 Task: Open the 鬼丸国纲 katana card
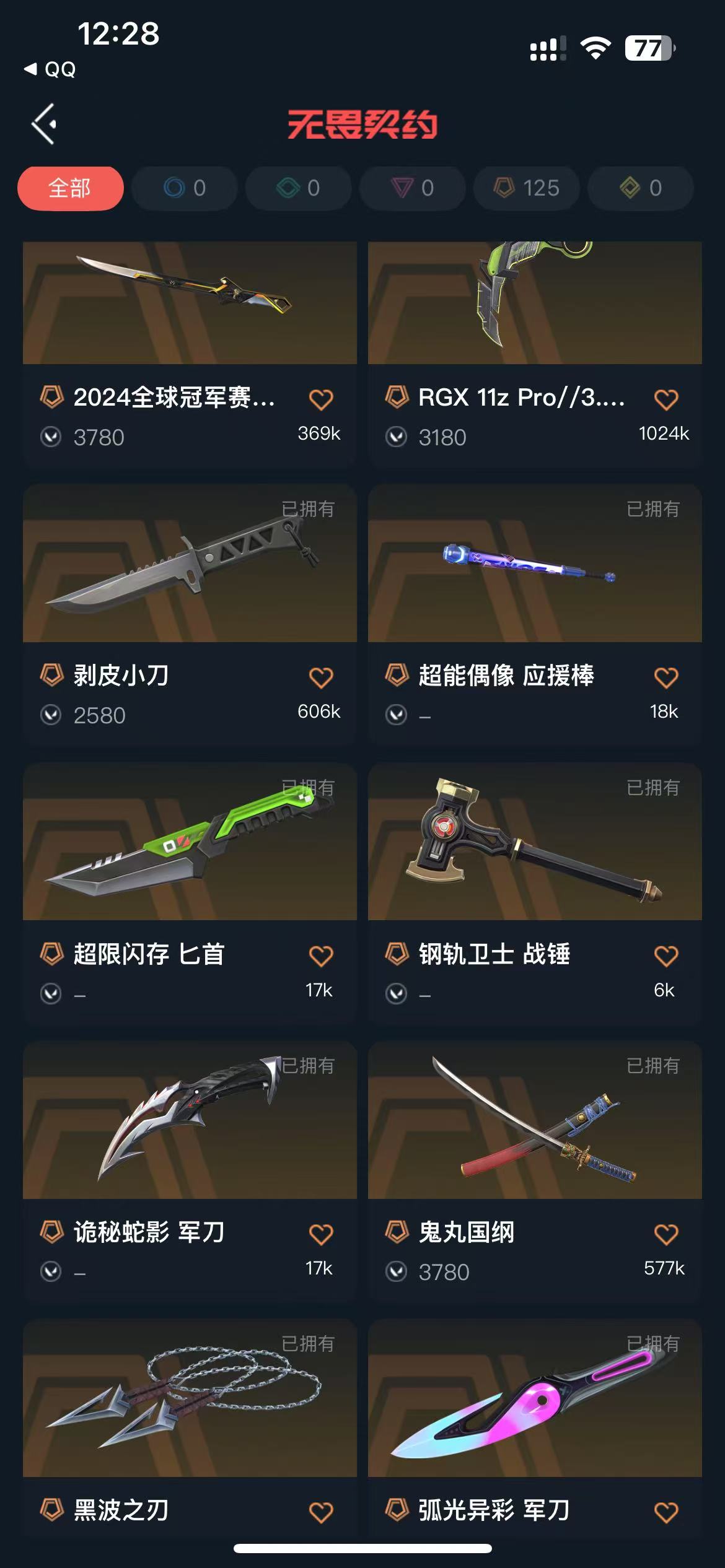pos(534,1121)
